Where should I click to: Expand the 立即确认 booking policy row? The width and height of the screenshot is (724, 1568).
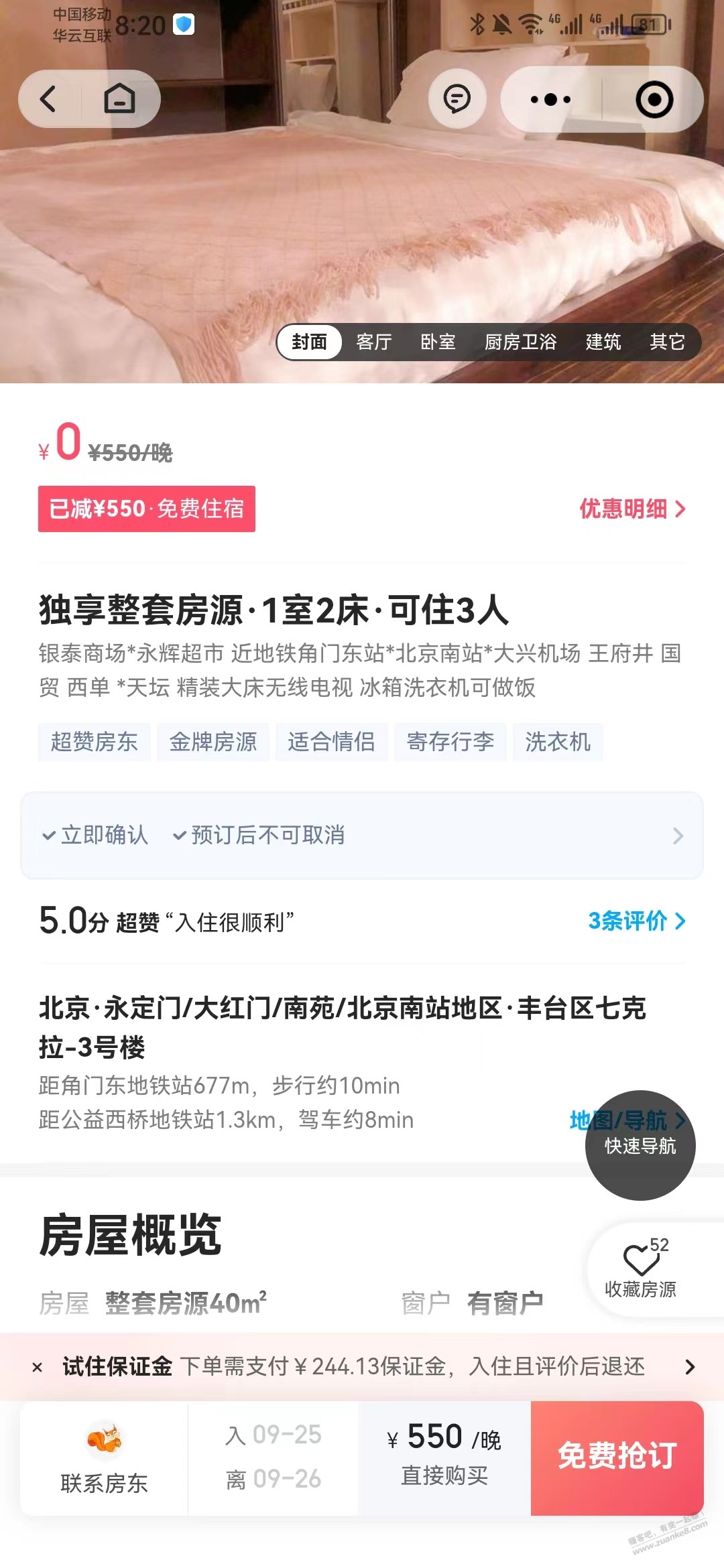(362, 836)
